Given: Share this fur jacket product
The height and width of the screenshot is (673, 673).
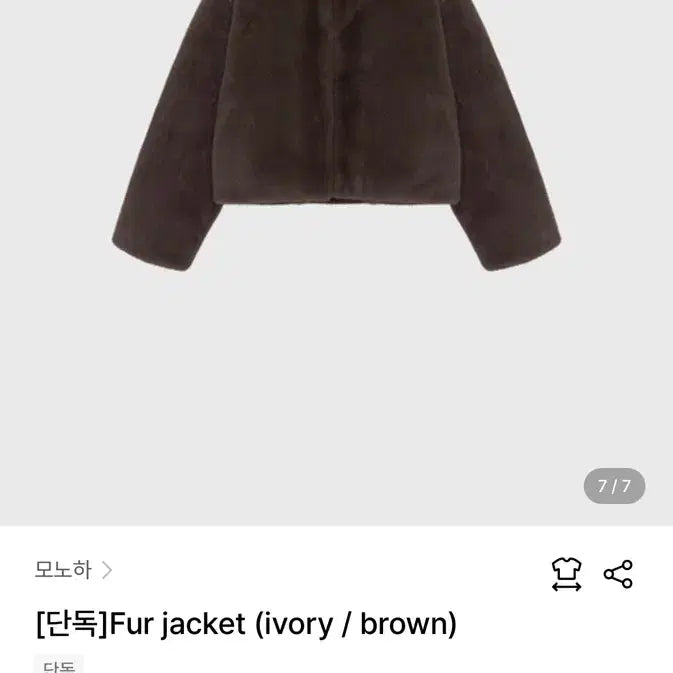Looking at the screenshot, I should 618,574.
